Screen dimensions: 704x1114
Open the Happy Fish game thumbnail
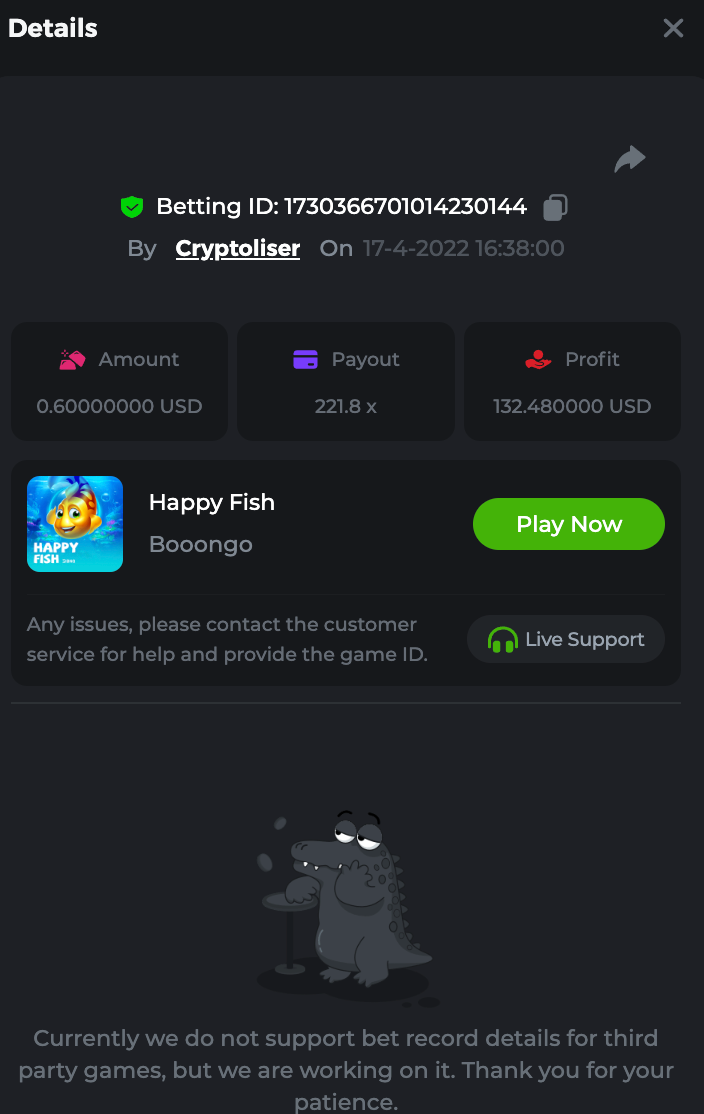(x=75, y=524)
